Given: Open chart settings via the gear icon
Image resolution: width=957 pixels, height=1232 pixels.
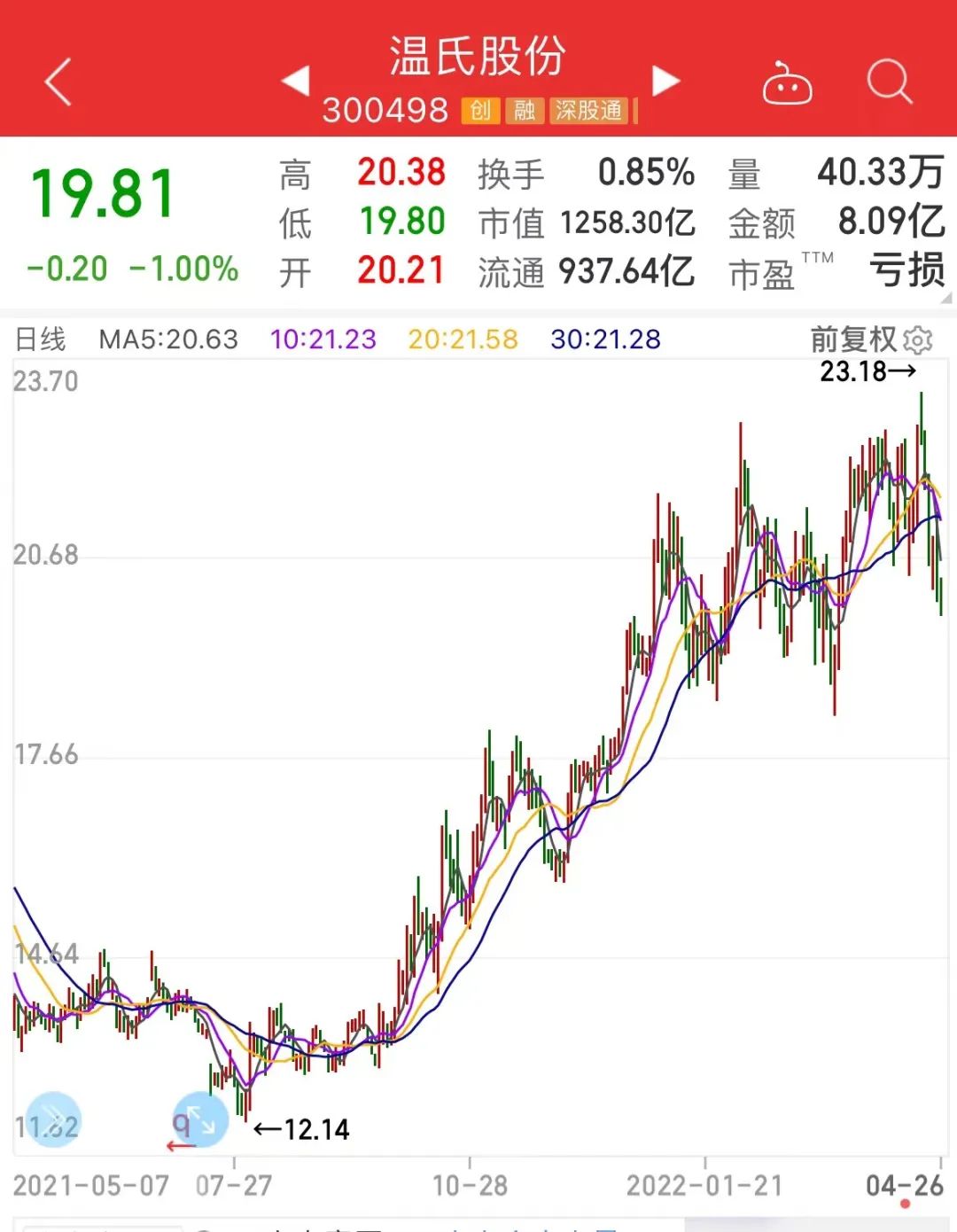Looking at the screenshot, I should (x=918, y=339).
